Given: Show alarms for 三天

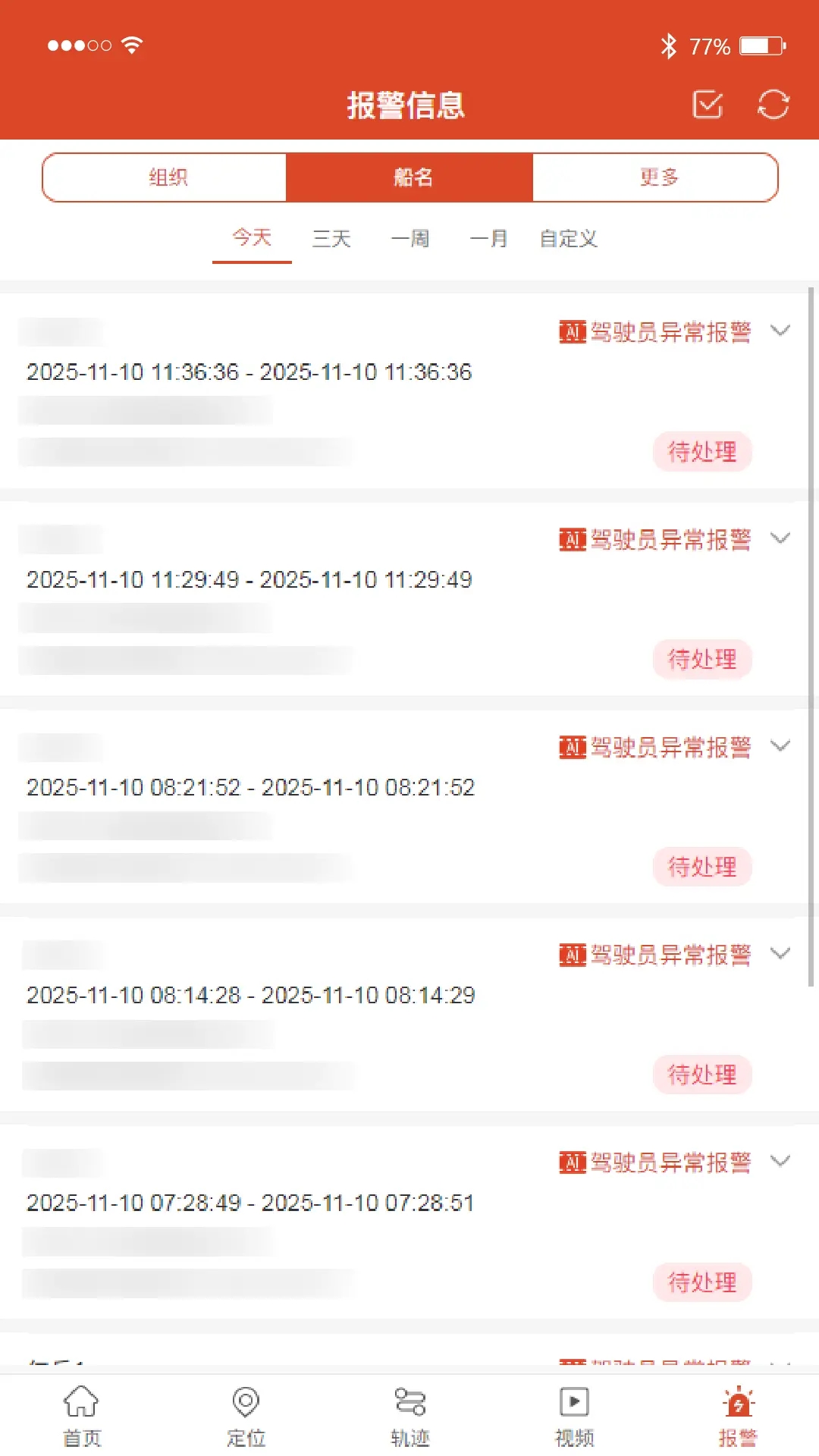Looking at the screenshot, I should 331,239.
